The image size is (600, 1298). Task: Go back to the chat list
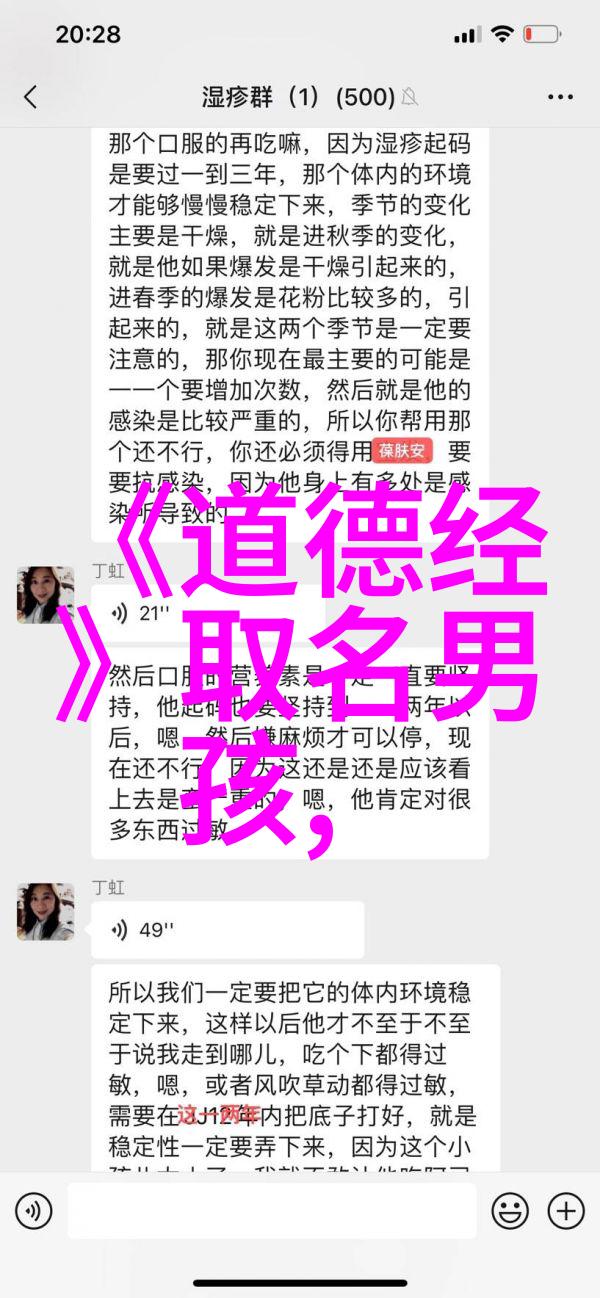(x=30, y=97)
